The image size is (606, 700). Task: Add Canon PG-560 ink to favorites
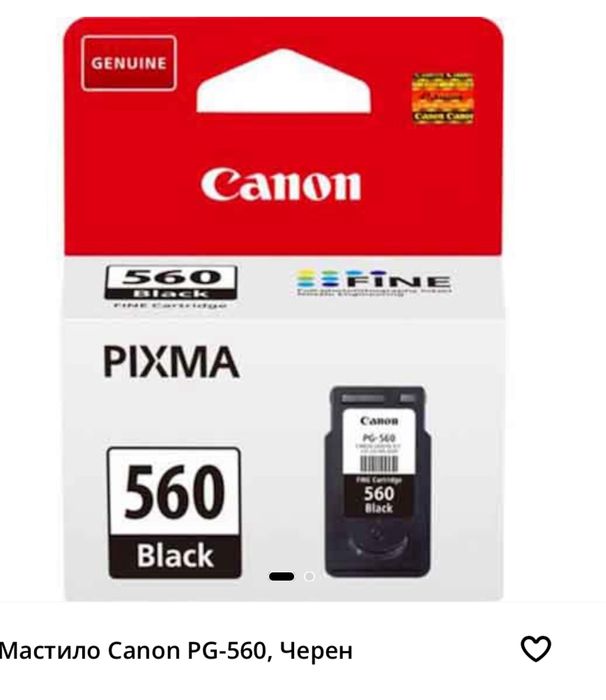pyautogui.click(x=537, y=650)
